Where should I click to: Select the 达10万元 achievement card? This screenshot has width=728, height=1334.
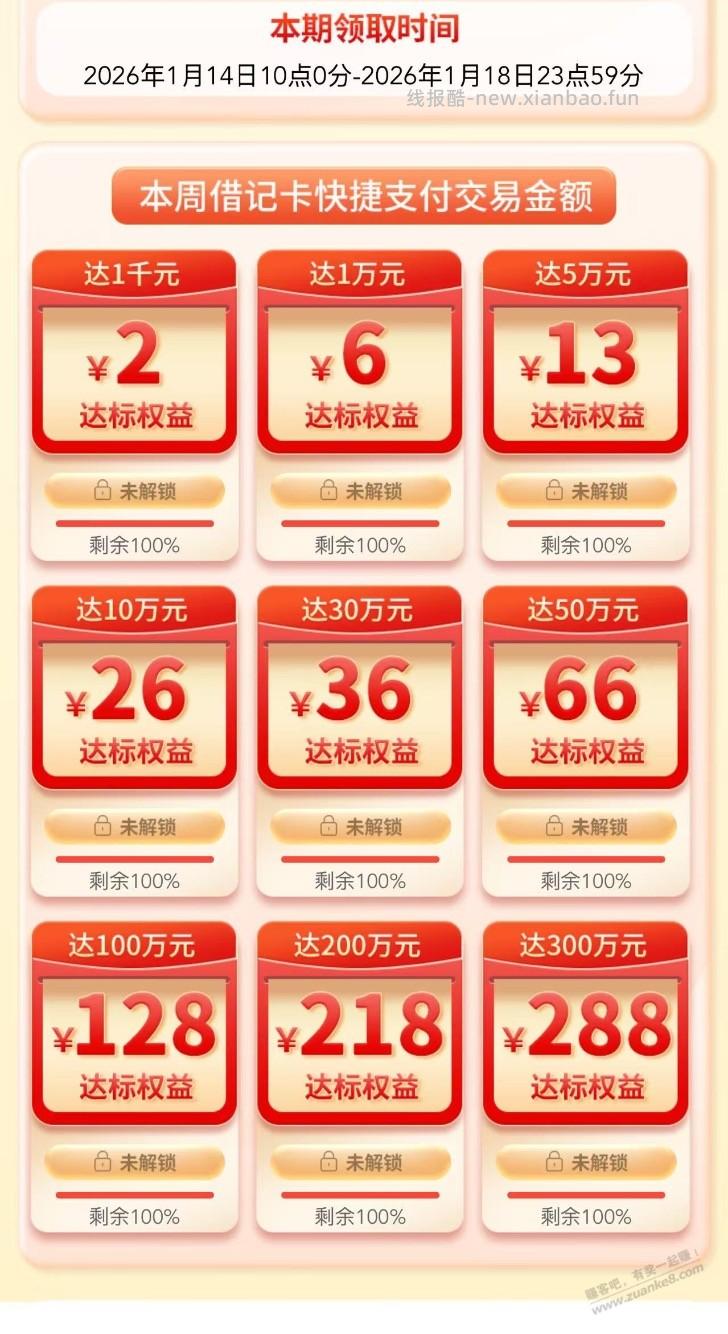coord(135,690)
